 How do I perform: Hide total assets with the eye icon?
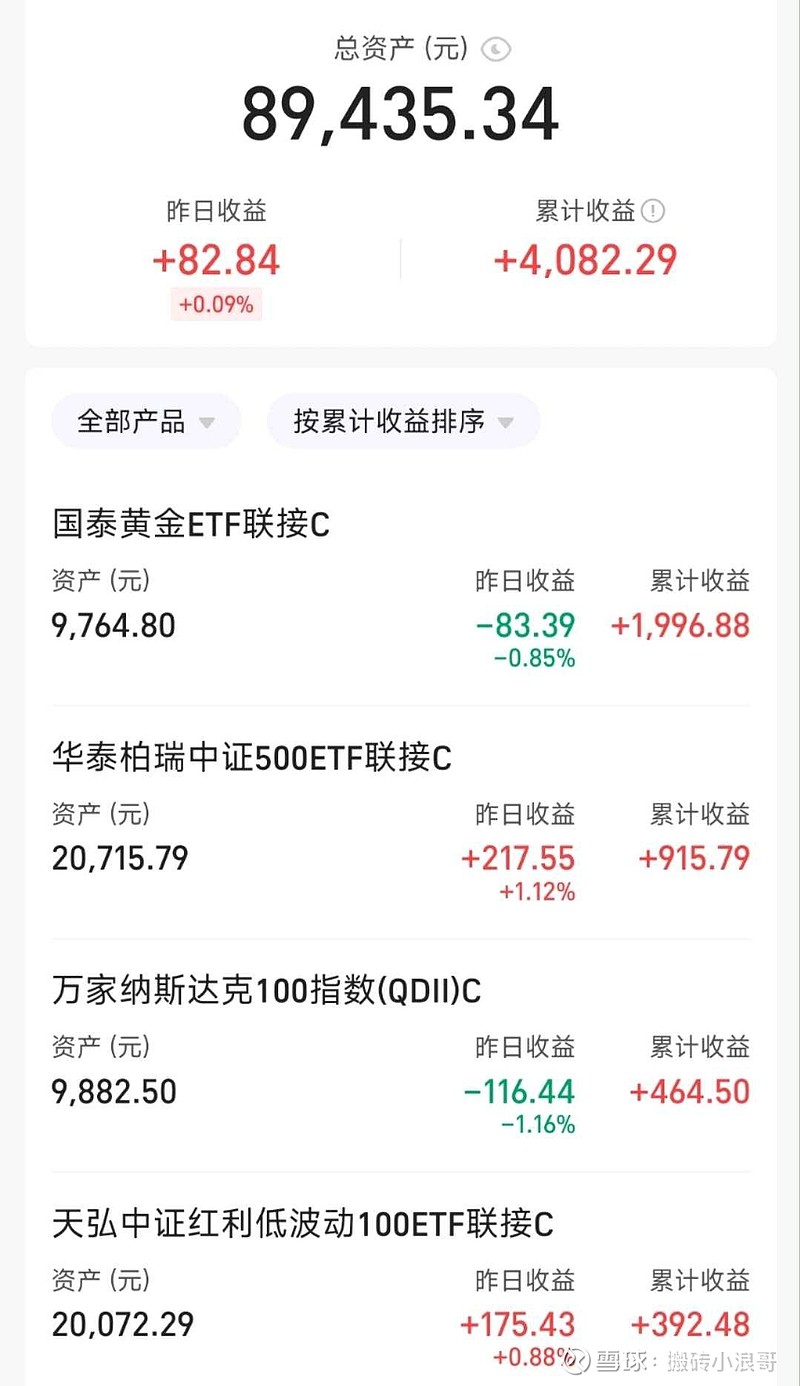[x=496, y=49]
